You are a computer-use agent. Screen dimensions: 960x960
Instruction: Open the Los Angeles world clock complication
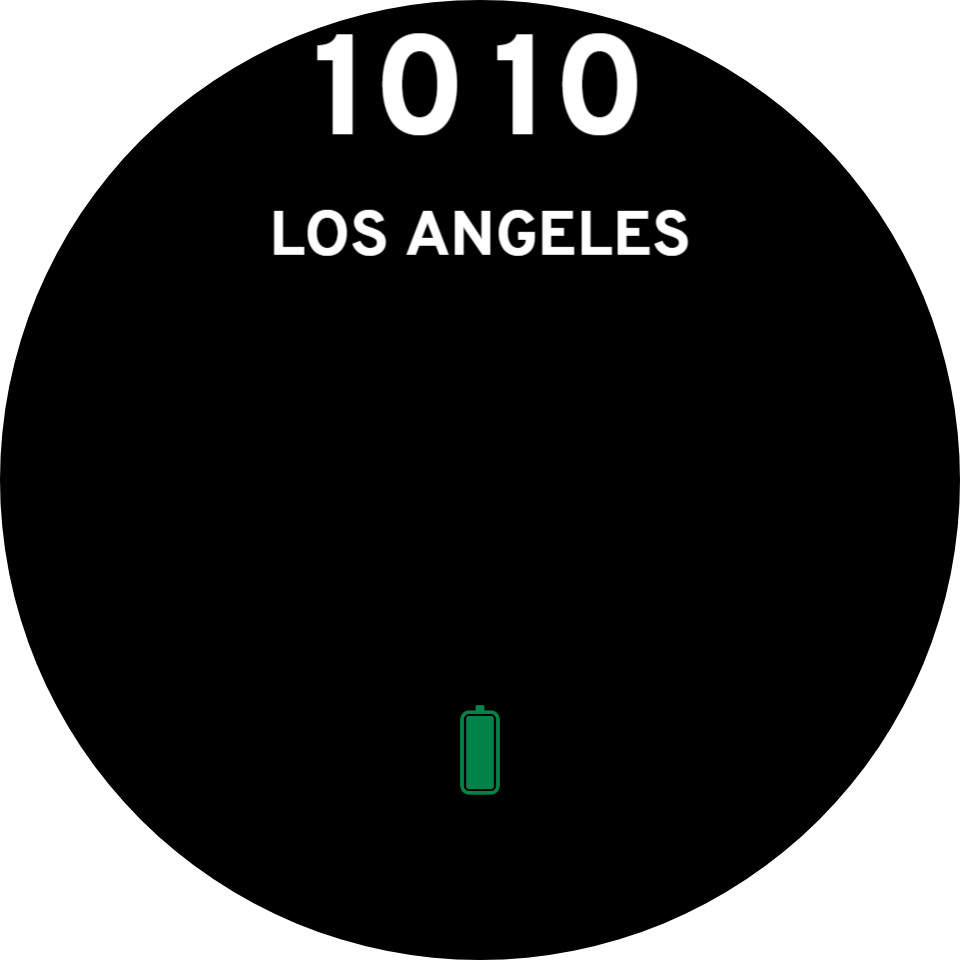coord(481,233)
